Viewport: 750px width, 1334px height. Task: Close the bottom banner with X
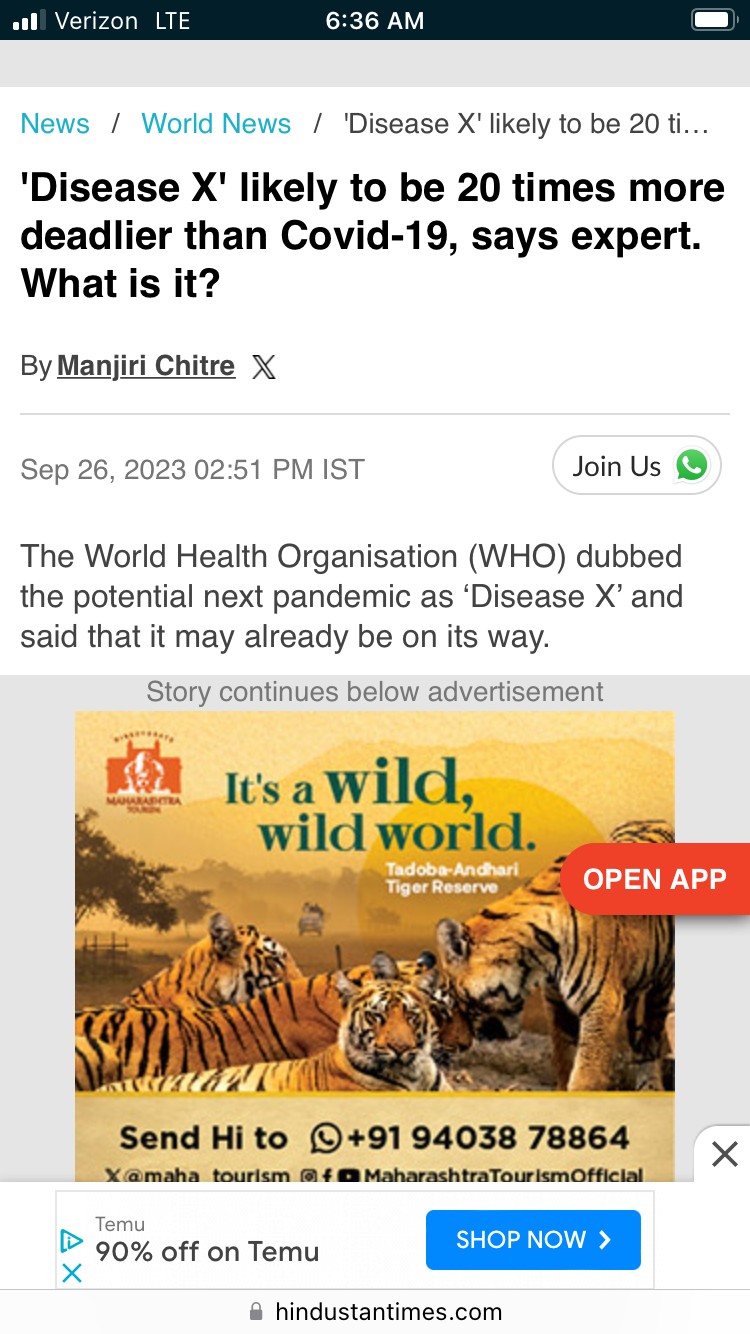pyautogui.click(x=724, y=1155)
